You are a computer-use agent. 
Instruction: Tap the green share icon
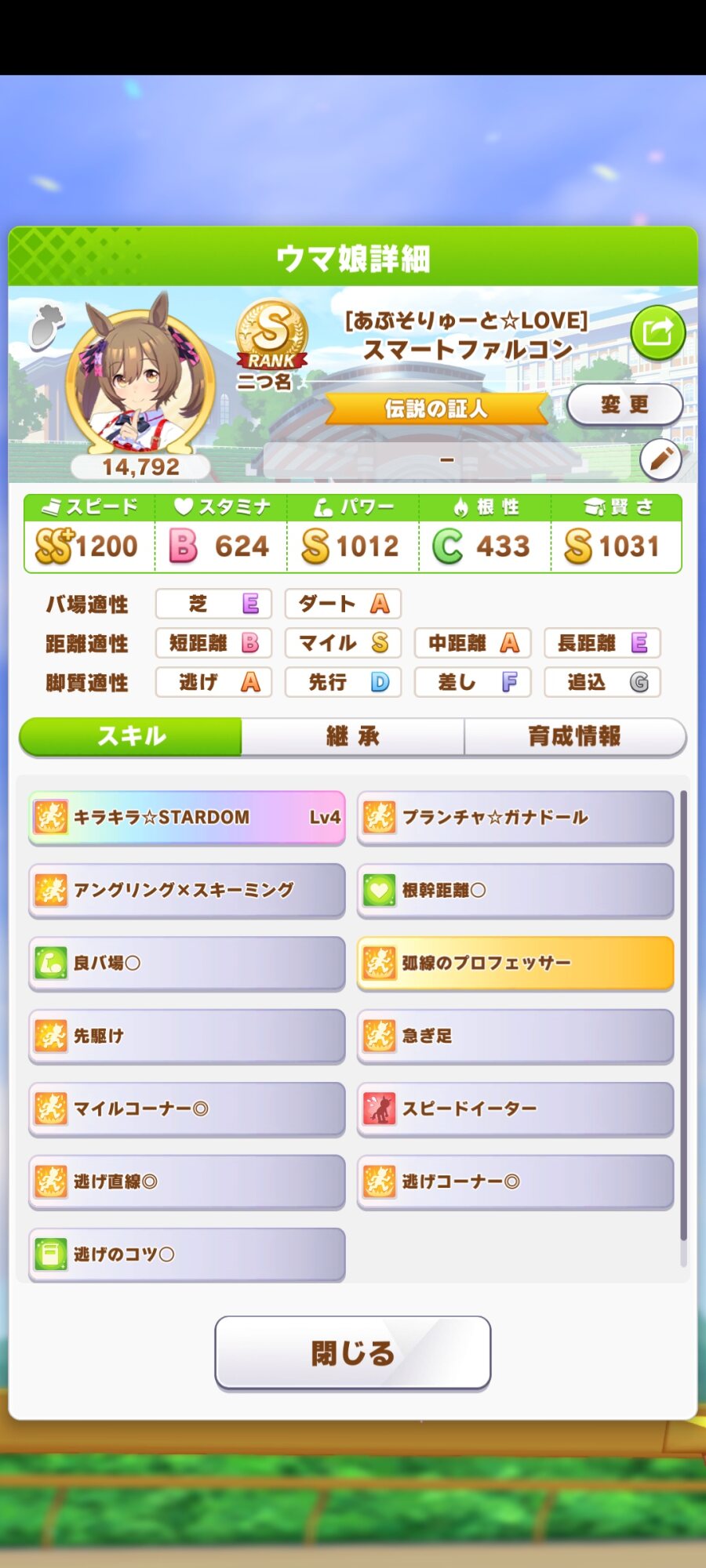[x=657, y=333]
